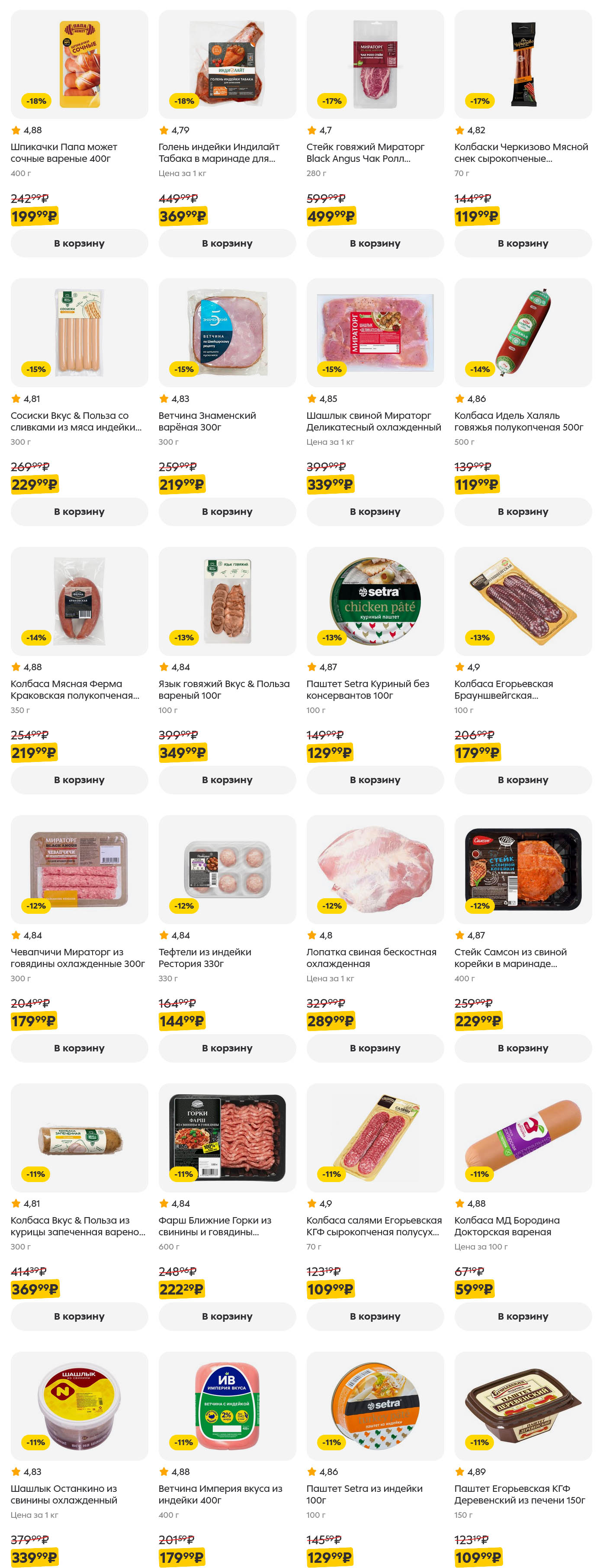The height and width of the screenshot is (1568, 600).
Task: Add Колбаса Идель Халяль to cart
Action: coord(523,511)
